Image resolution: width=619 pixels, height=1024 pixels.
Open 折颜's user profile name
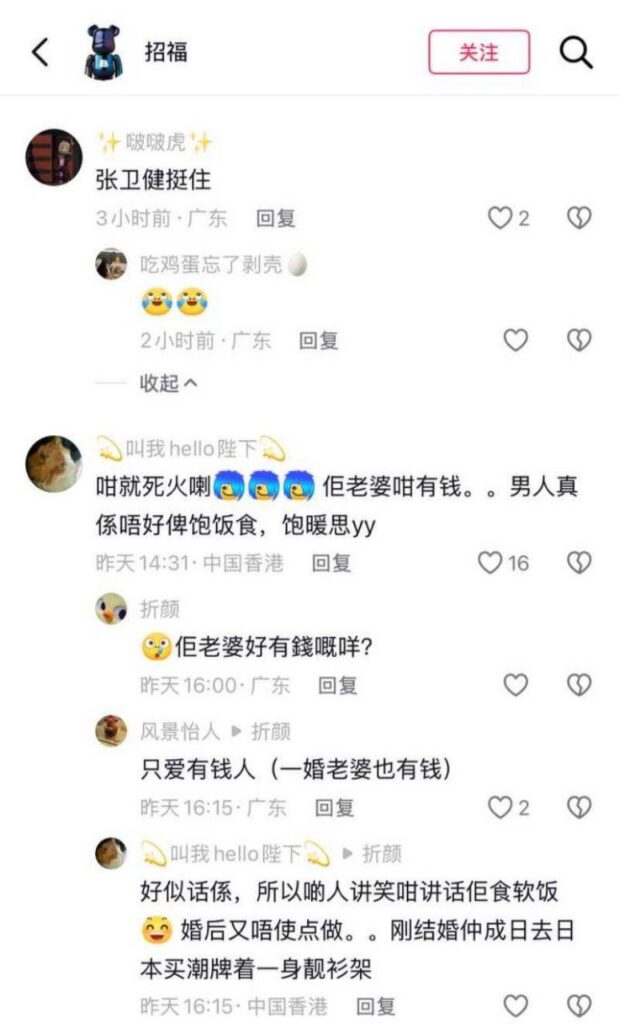pyautogui.click(x=160, y=609)
